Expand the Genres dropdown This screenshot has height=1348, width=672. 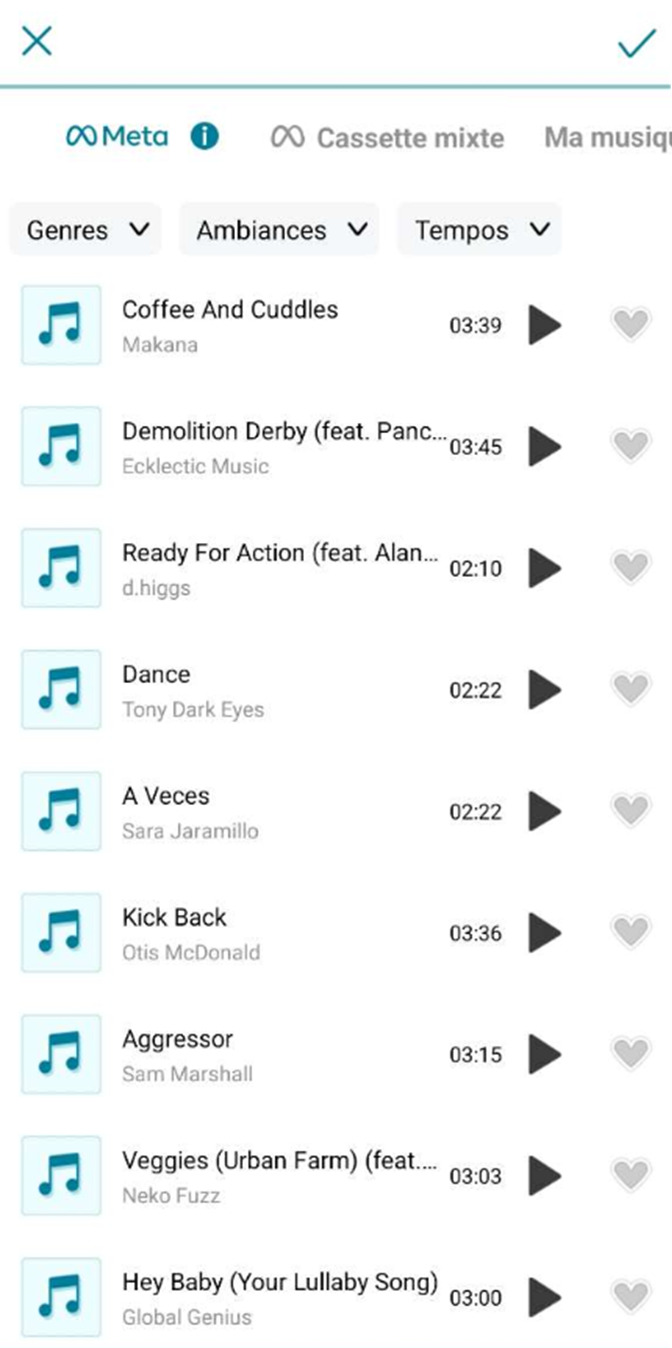[x=88, y=230]
